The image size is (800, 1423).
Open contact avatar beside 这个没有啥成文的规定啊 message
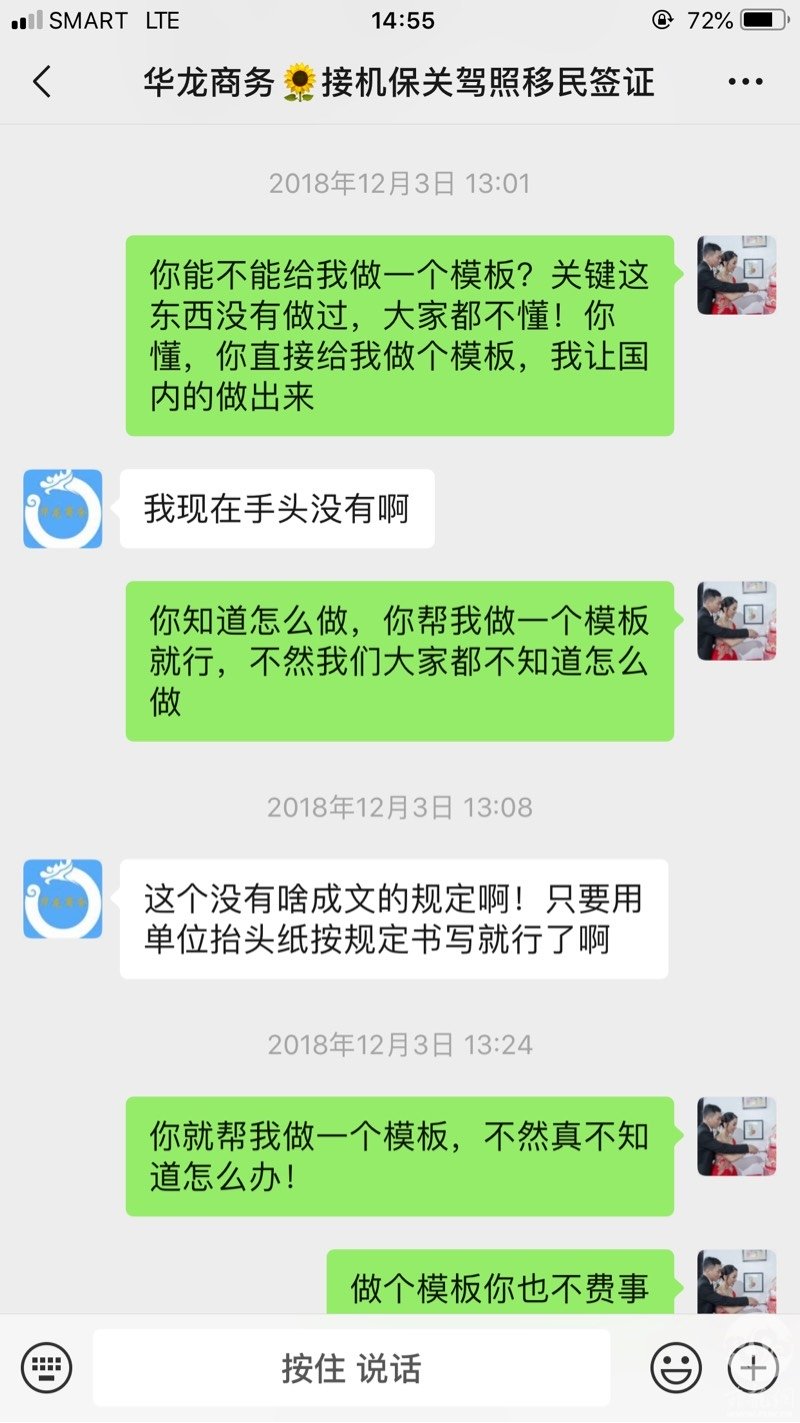tap(63, 898)
